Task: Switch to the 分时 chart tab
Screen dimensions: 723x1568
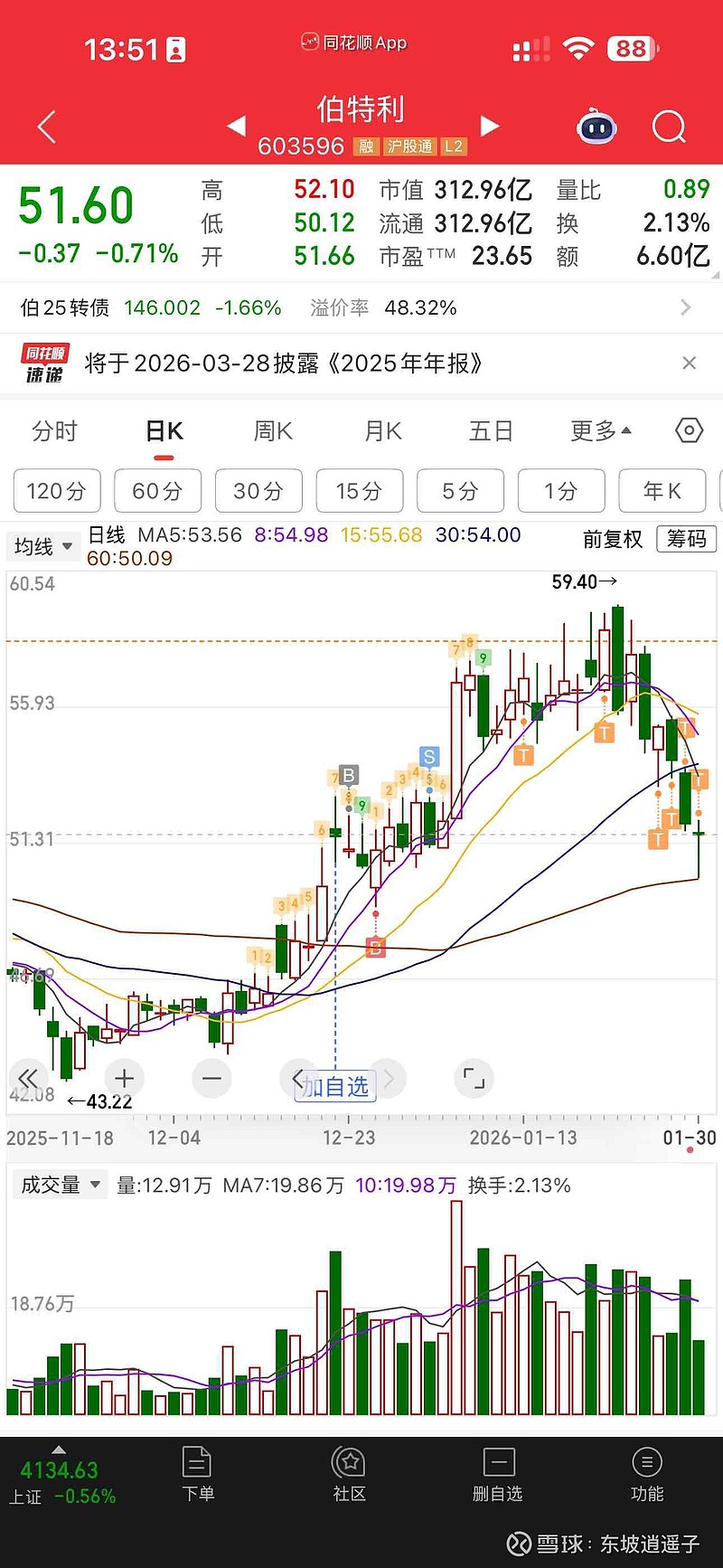Action: point(55,431)
